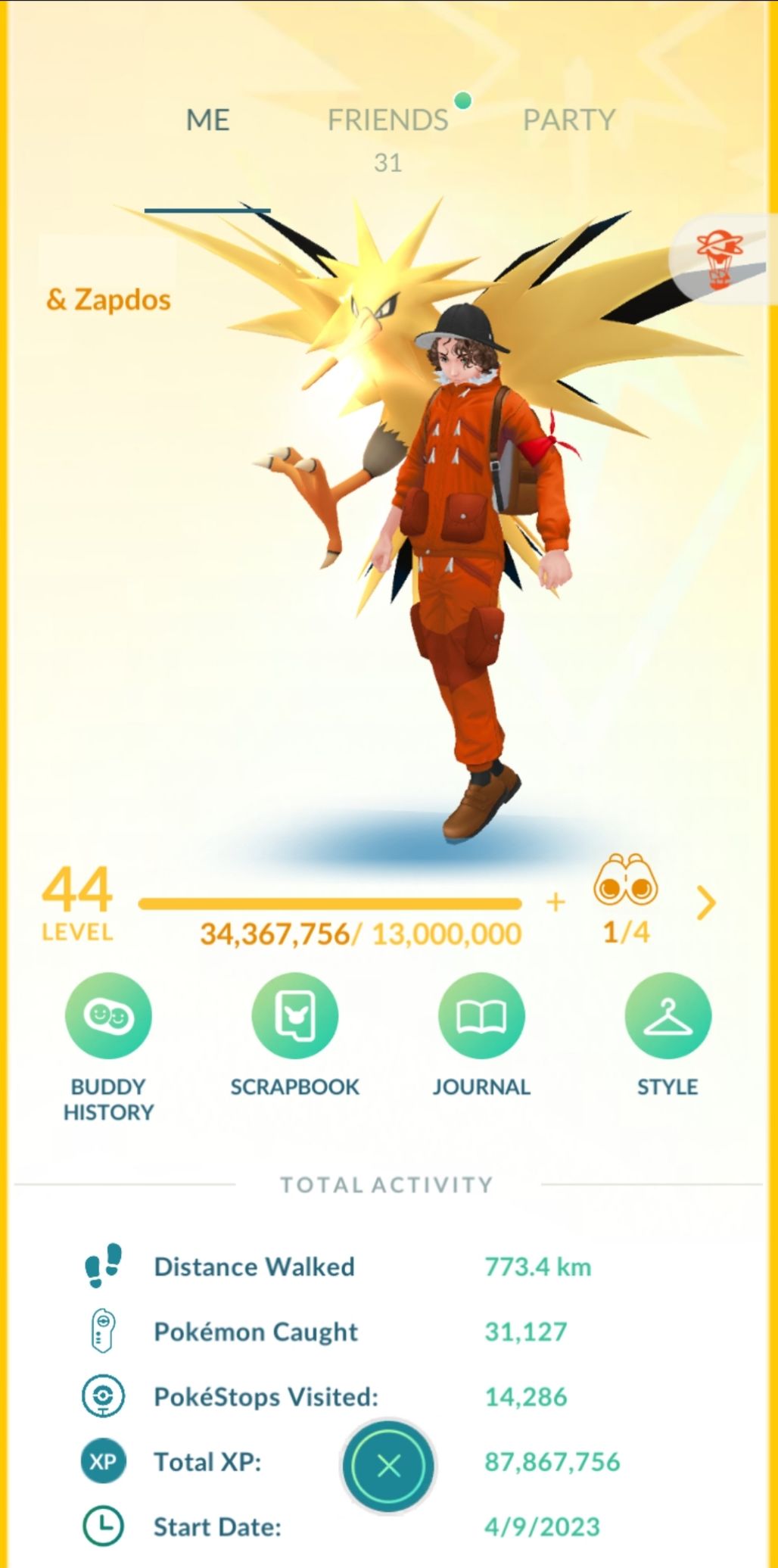
Task: Switch to the Friends tab
Action: pos(387,120)
